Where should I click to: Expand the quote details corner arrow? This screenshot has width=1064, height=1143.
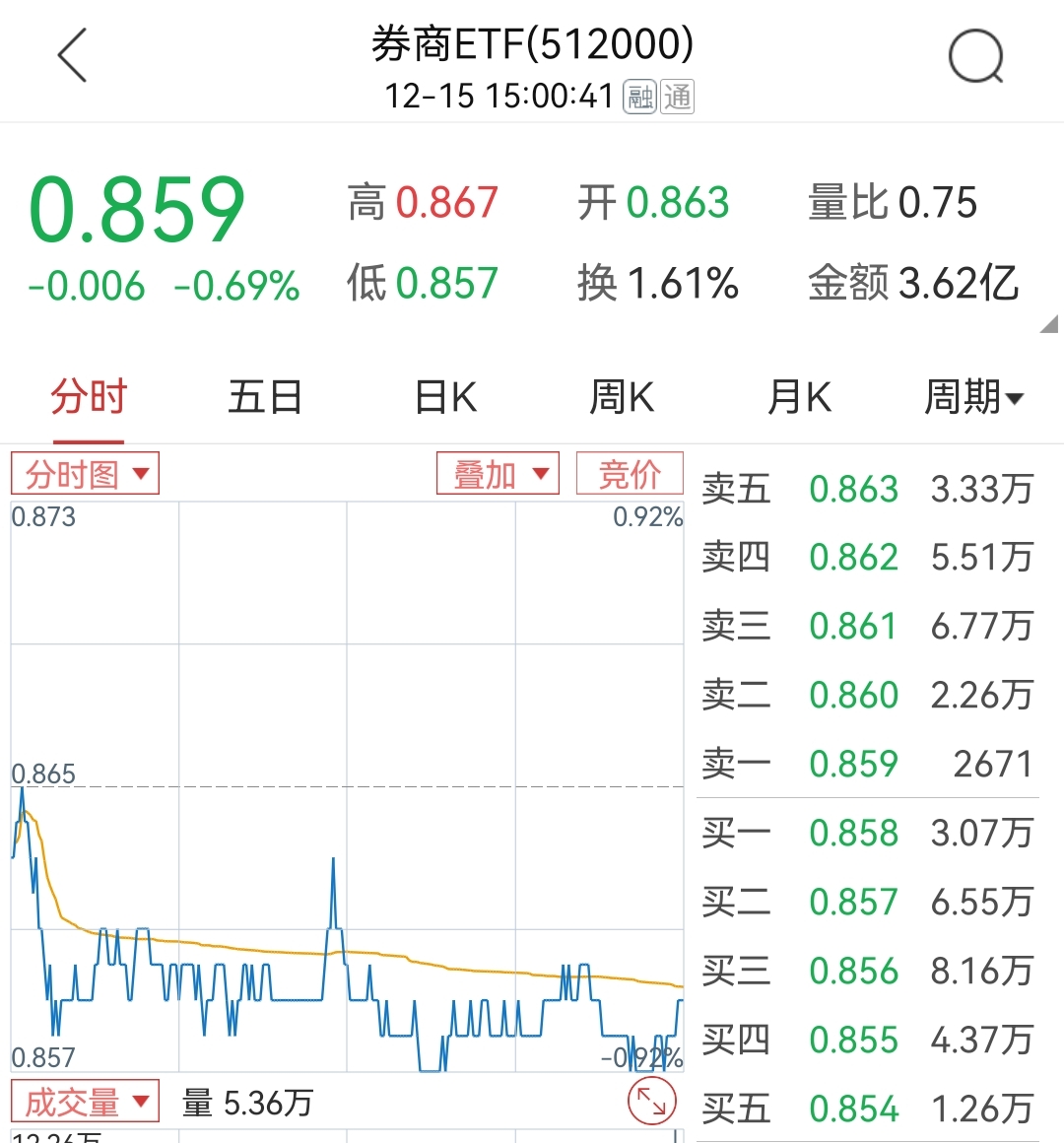coord(1049,324)
